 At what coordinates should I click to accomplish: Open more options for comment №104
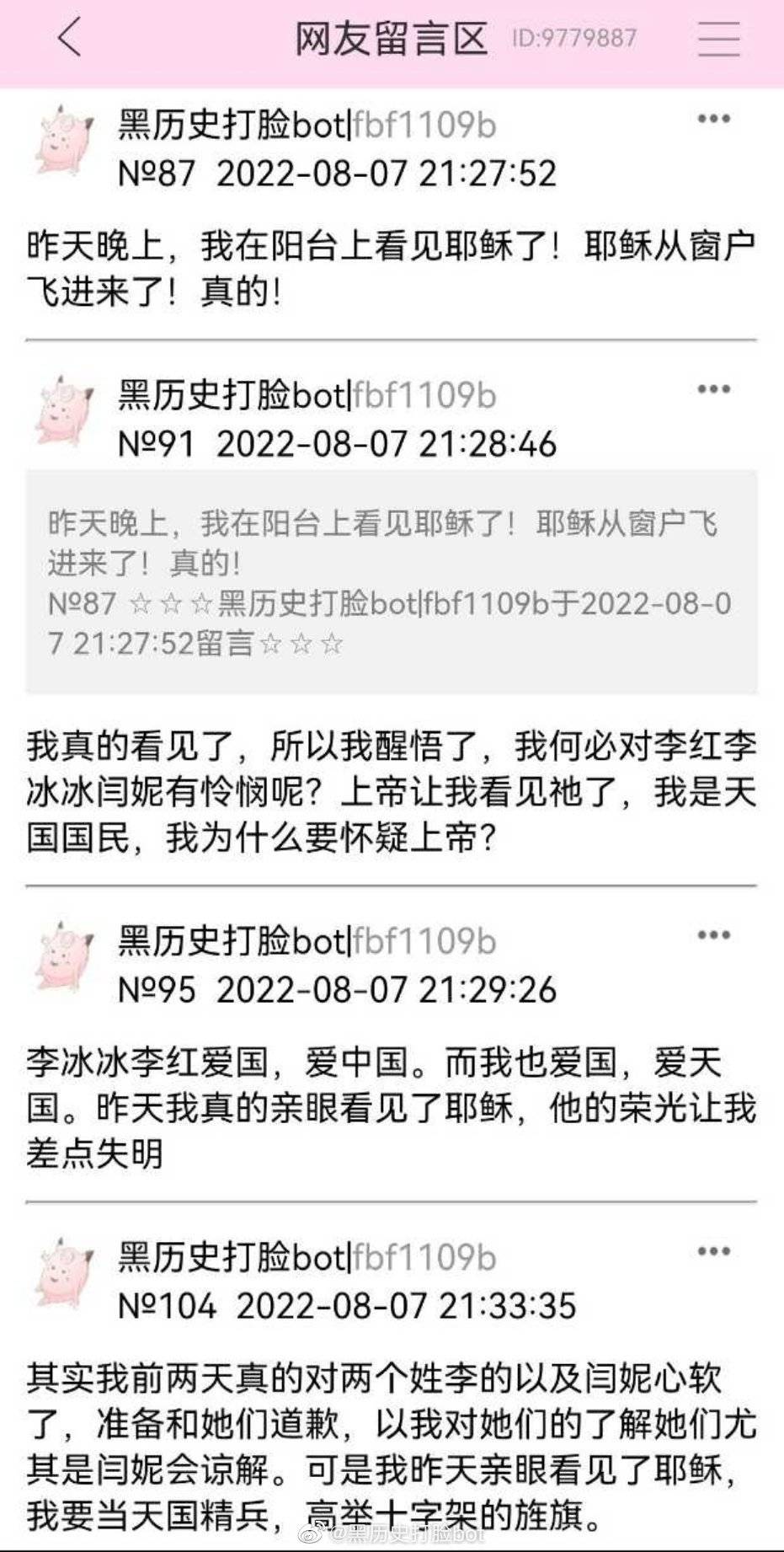pyautogui.click(x=713, y=1251)
